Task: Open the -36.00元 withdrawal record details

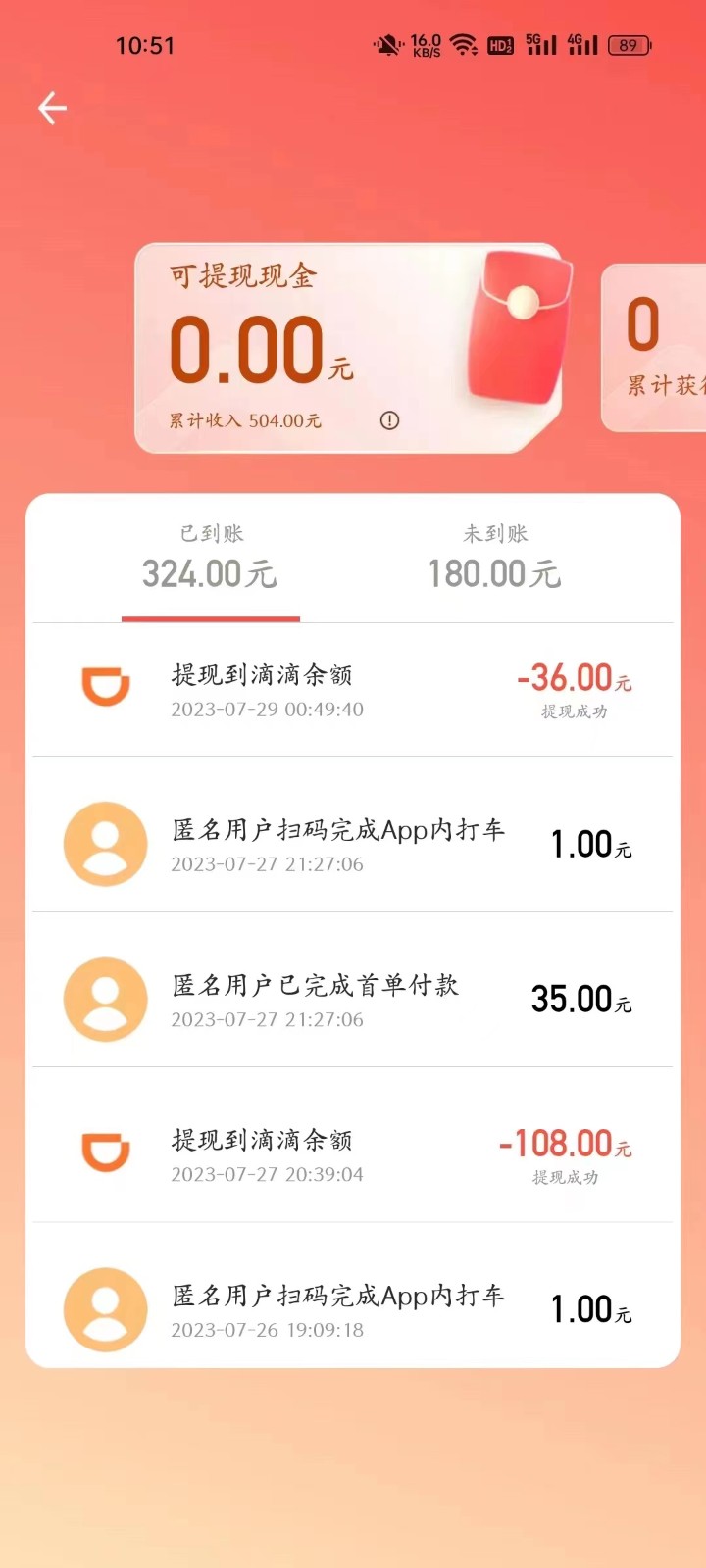Action: [x=353, y=688]
